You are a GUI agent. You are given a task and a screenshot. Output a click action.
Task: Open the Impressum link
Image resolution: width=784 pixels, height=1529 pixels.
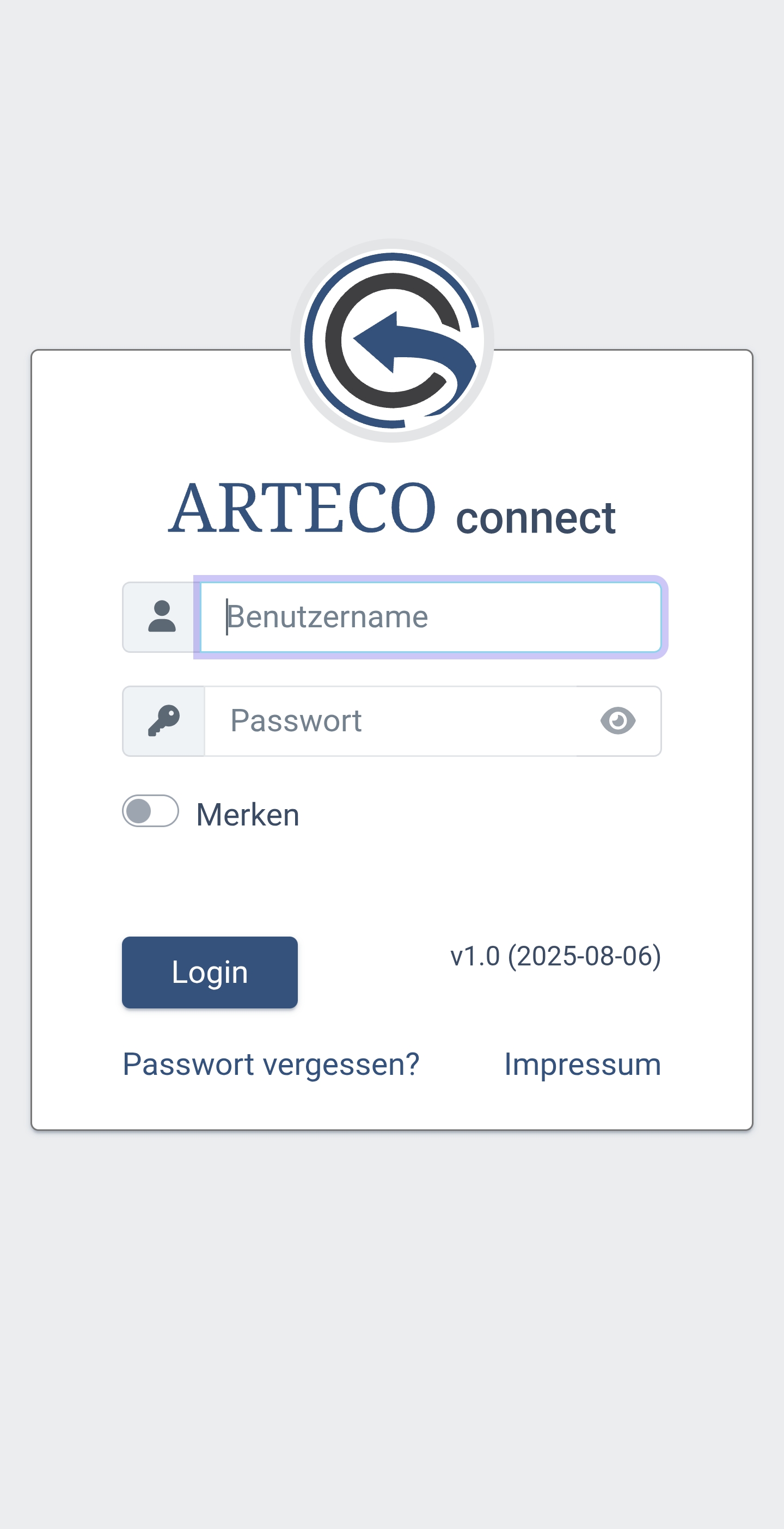click(x=582, y=1064)
